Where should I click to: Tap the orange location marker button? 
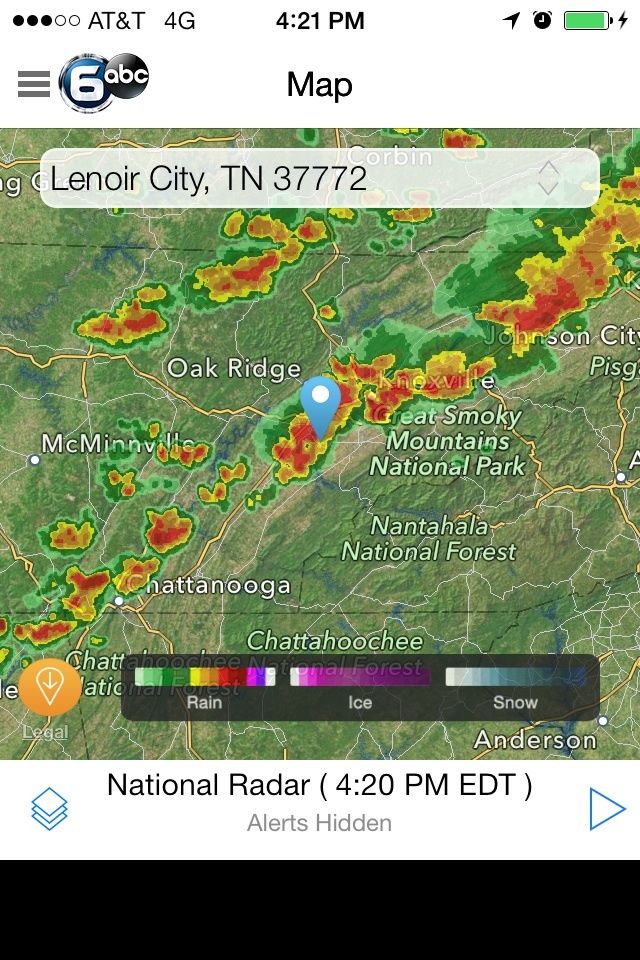coord(50,687)
